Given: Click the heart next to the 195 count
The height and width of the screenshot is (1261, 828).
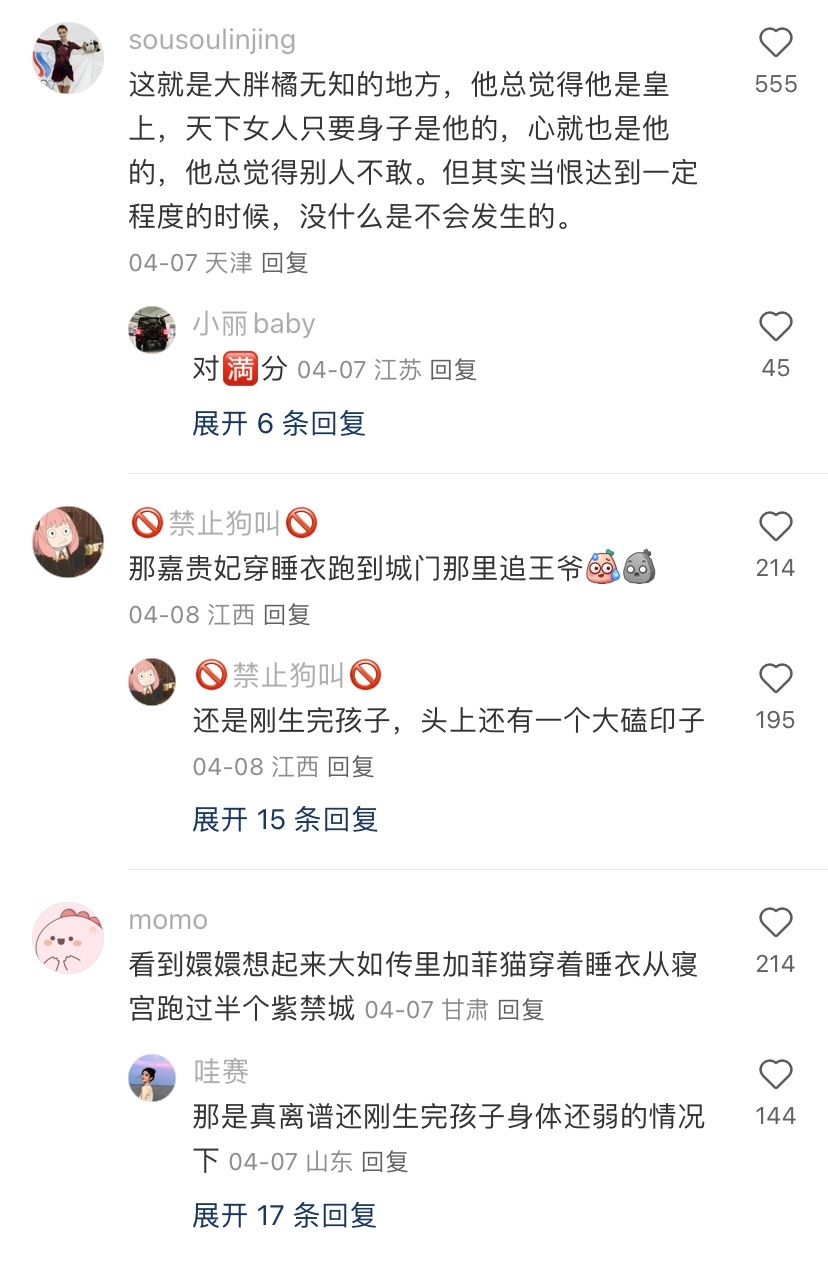Looking at the screenshot, I should (775, 680).
